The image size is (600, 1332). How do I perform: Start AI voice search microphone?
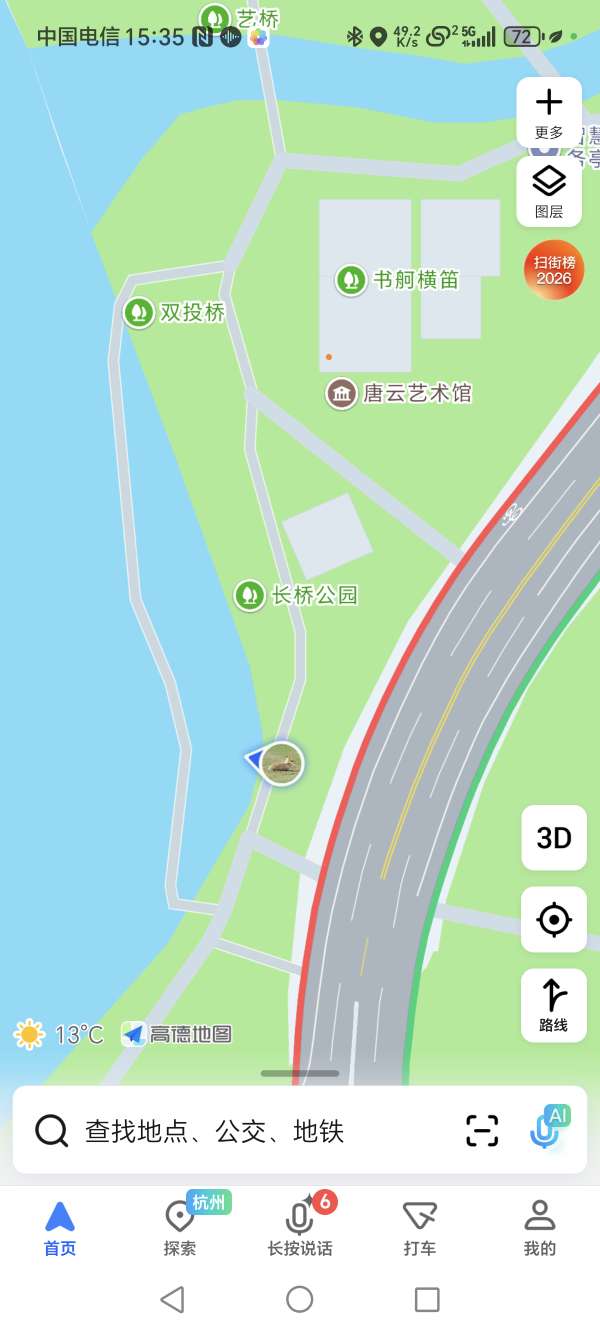(546, 1129)
